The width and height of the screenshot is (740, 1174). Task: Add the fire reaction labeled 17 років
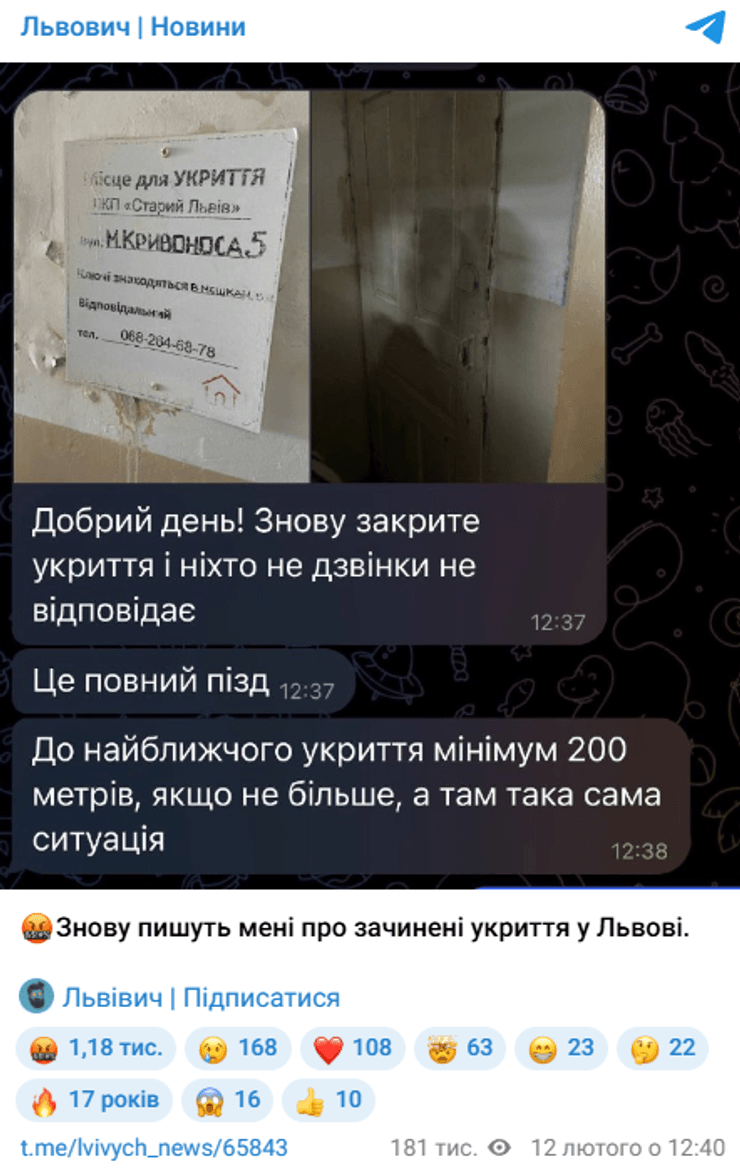coord(94,1100)
